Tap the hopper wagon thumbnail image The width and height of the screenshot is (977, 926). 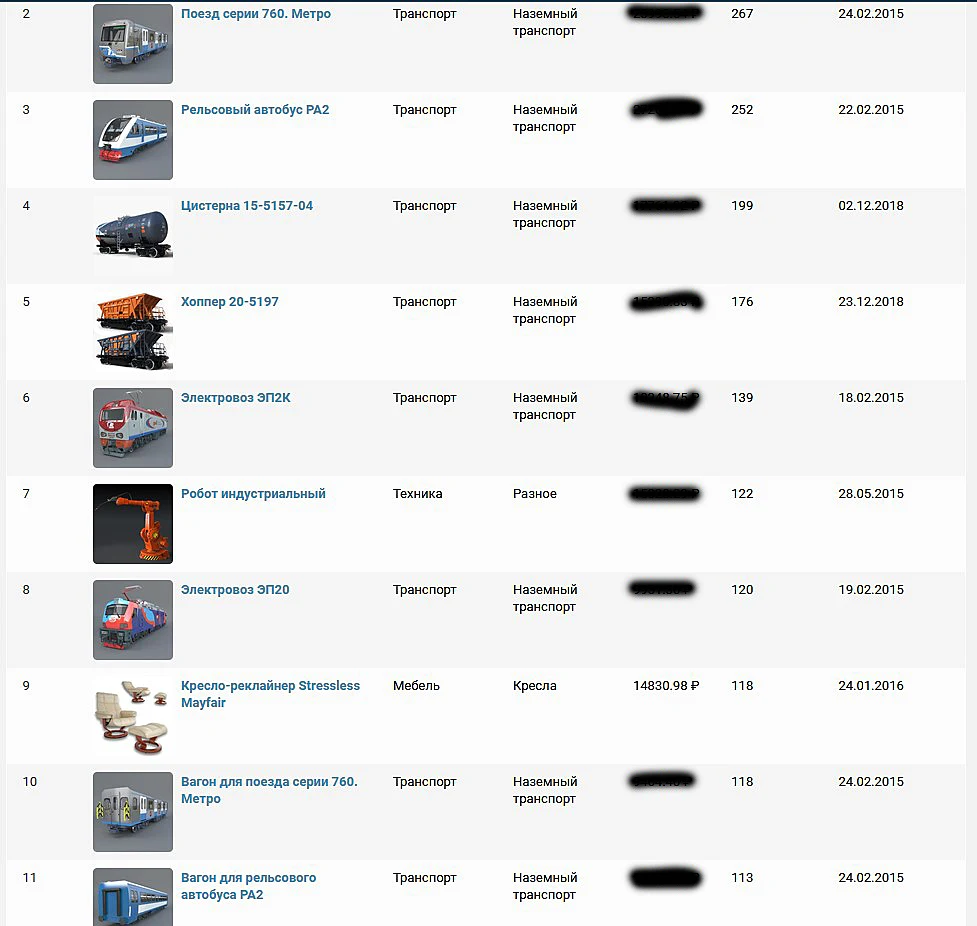pyautogui.click(x=133, y=332)
